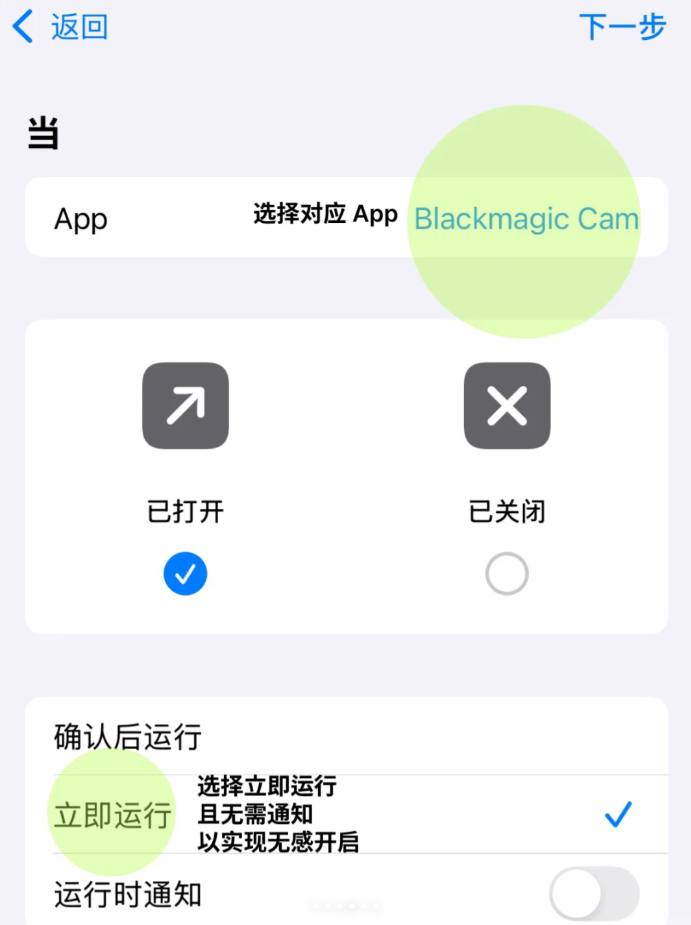Go back with the 返回 button
The width and height of the screenshot is (691, 925).
(62, 27)
